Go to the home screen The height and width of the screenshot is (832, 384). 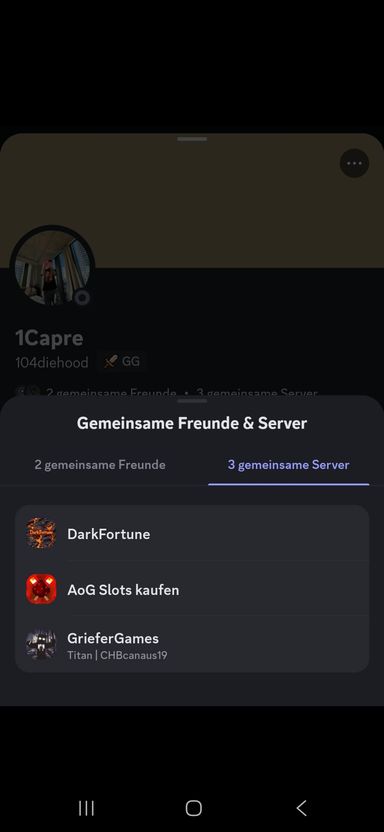click(x=194, y=808)
